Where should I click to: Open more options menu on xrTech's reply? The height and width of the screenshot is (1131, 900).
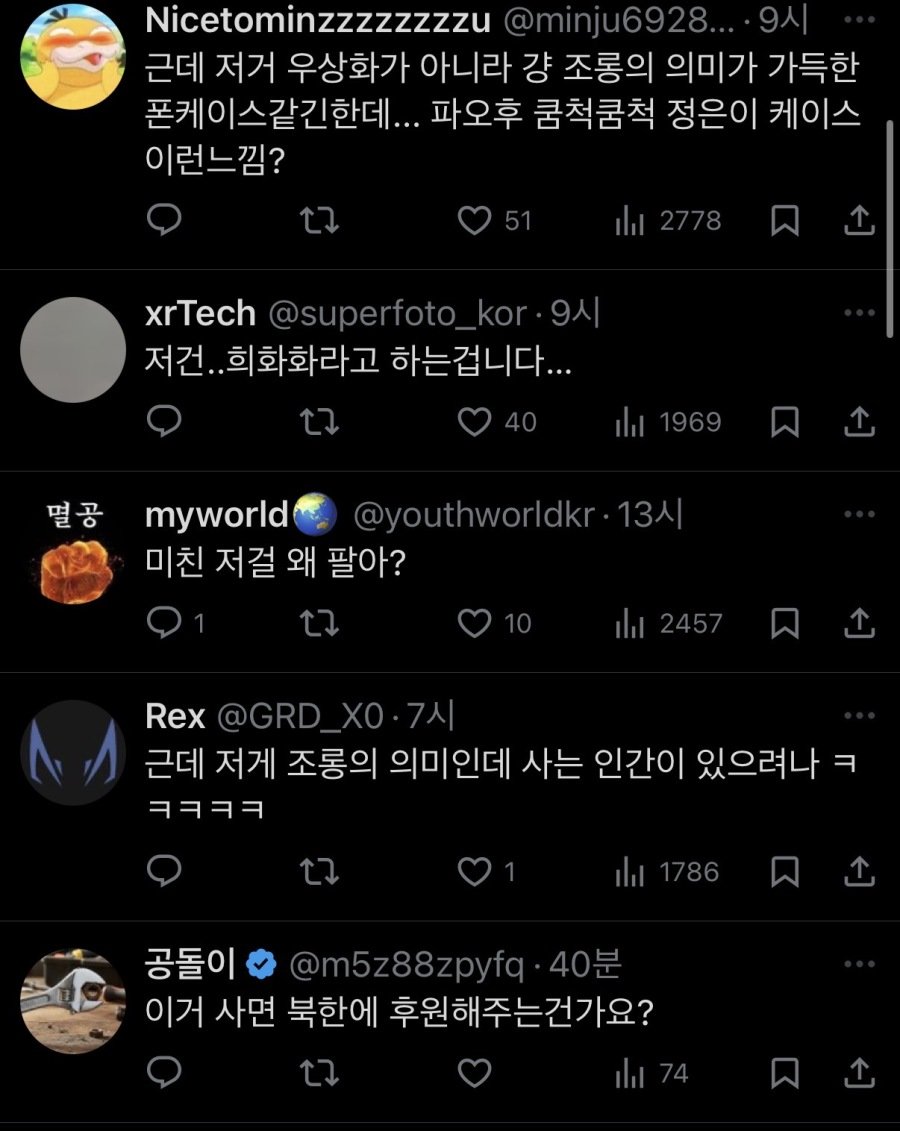coord(856,311)
